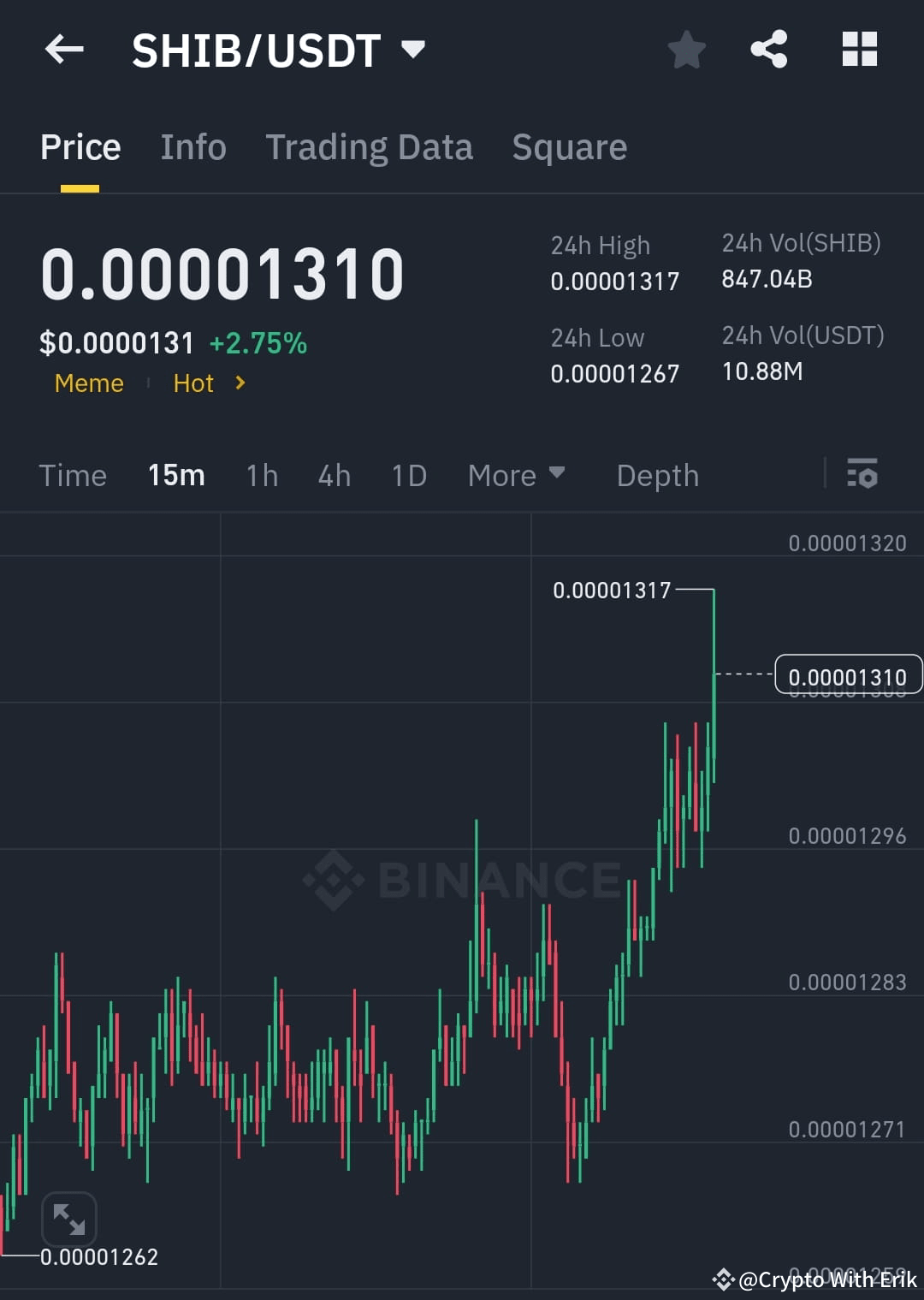The width and height of the screenshot is (924, 1300).
Task: Expand the Hot category chevron
Action: (240, 384)
